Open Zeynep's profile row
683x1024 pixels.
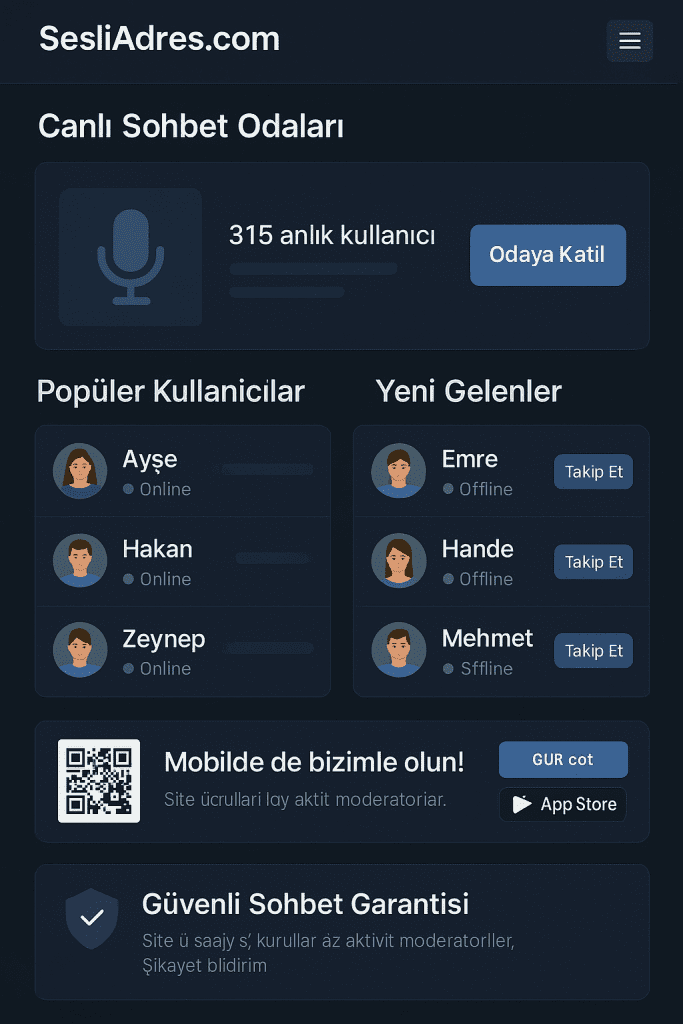183,651
